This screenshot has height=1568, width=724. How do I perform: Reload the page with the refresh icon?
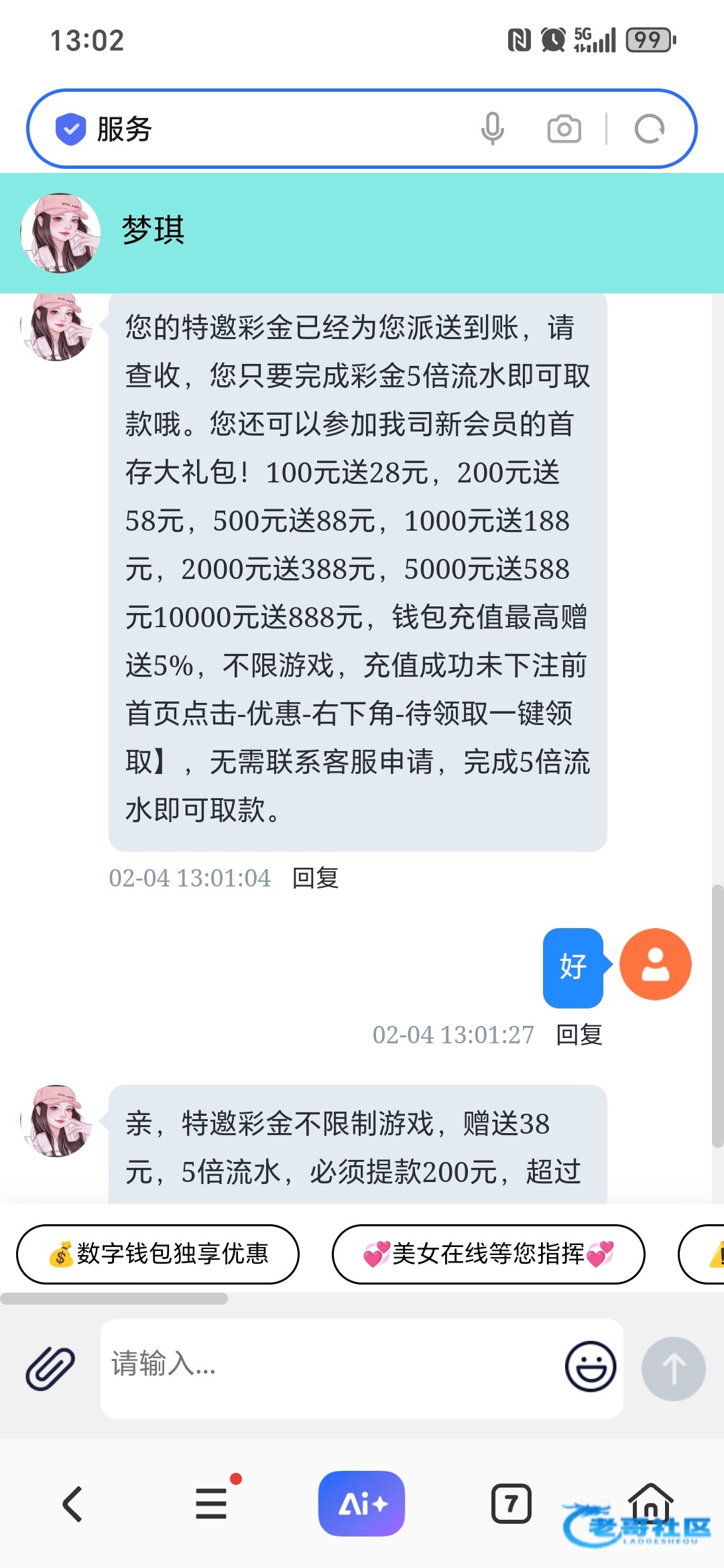(649, 129)
